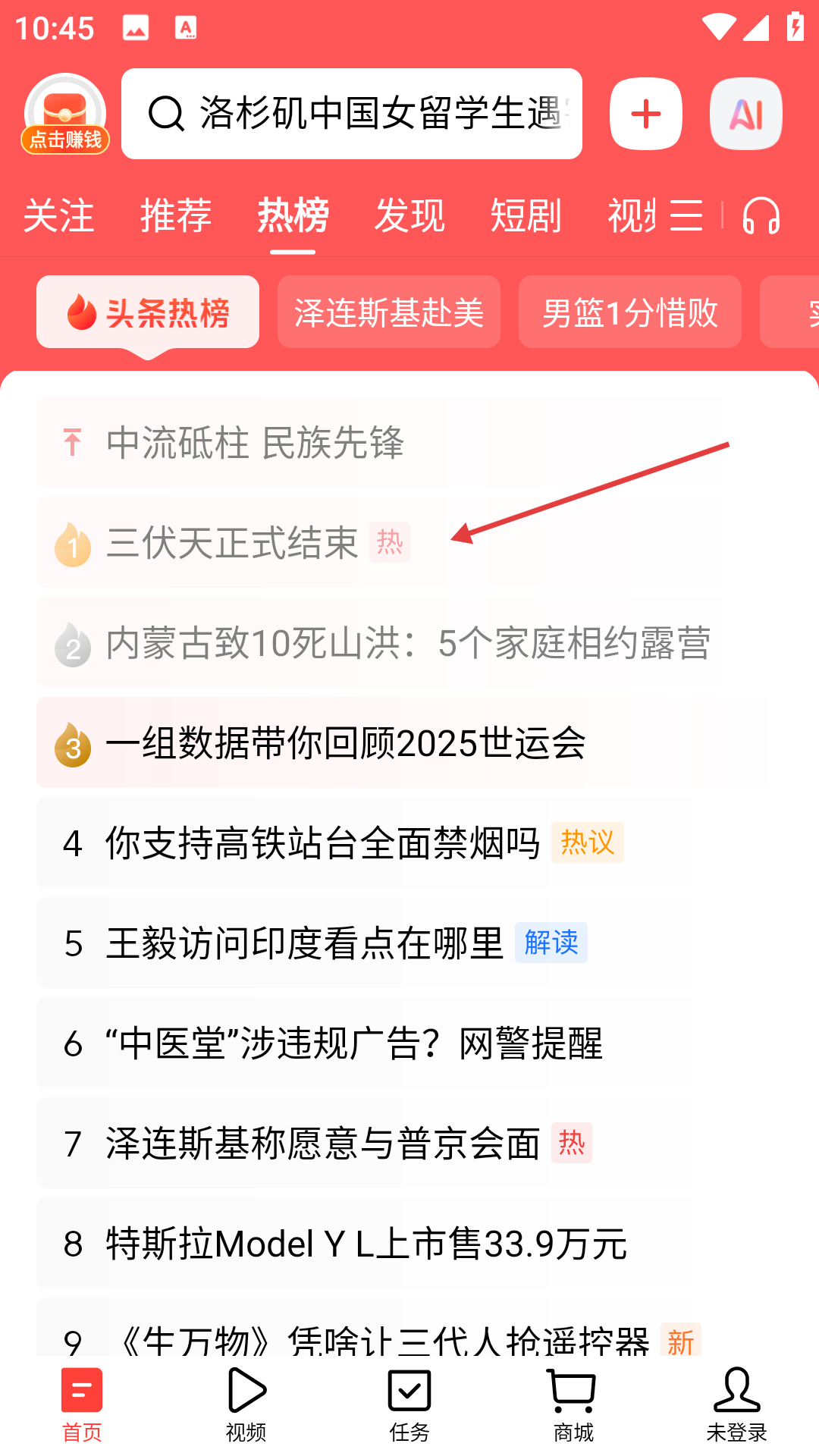Switch to the 关注 tab
819x1456 pixels.
tap(58, 215)
